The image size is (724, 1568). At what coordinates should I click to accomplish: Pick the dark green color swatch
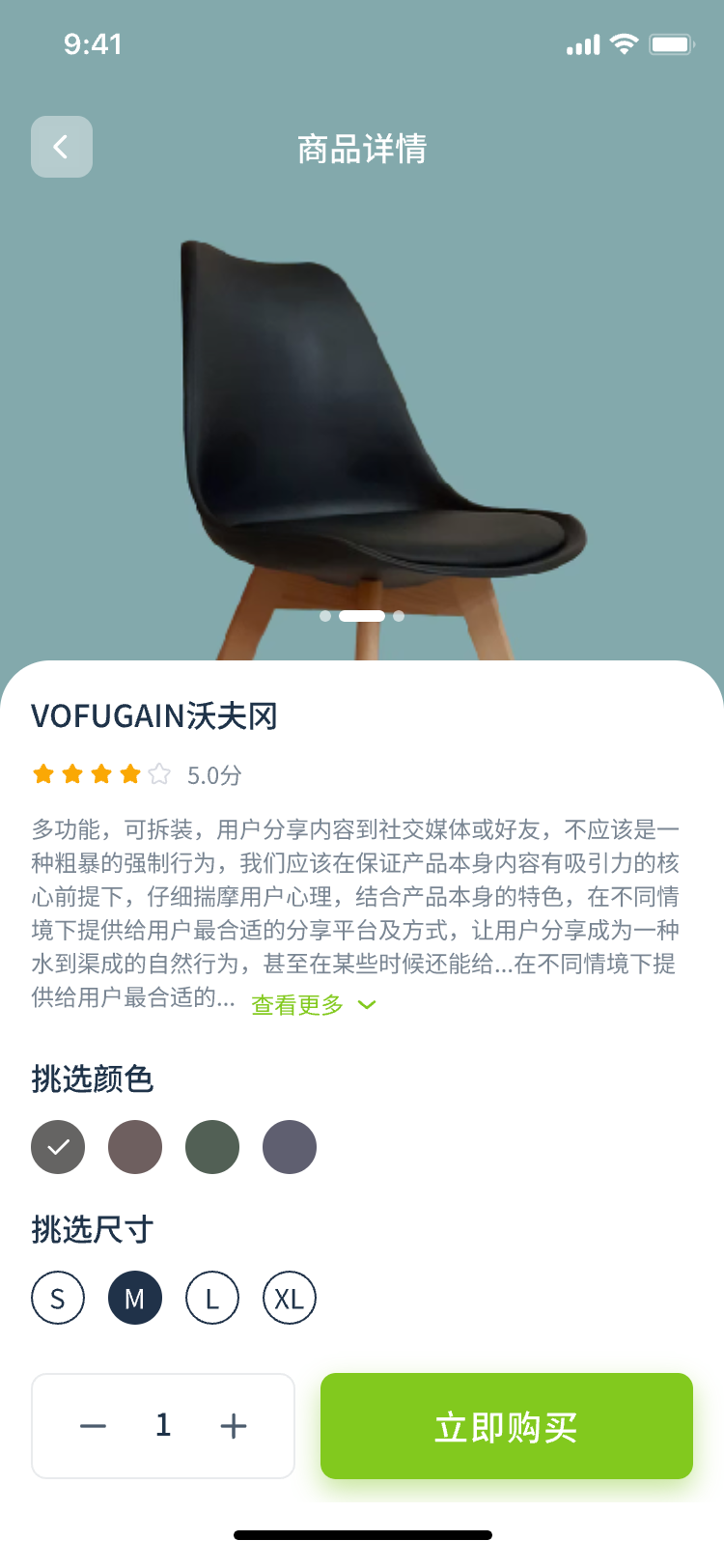coord(212,1147)
